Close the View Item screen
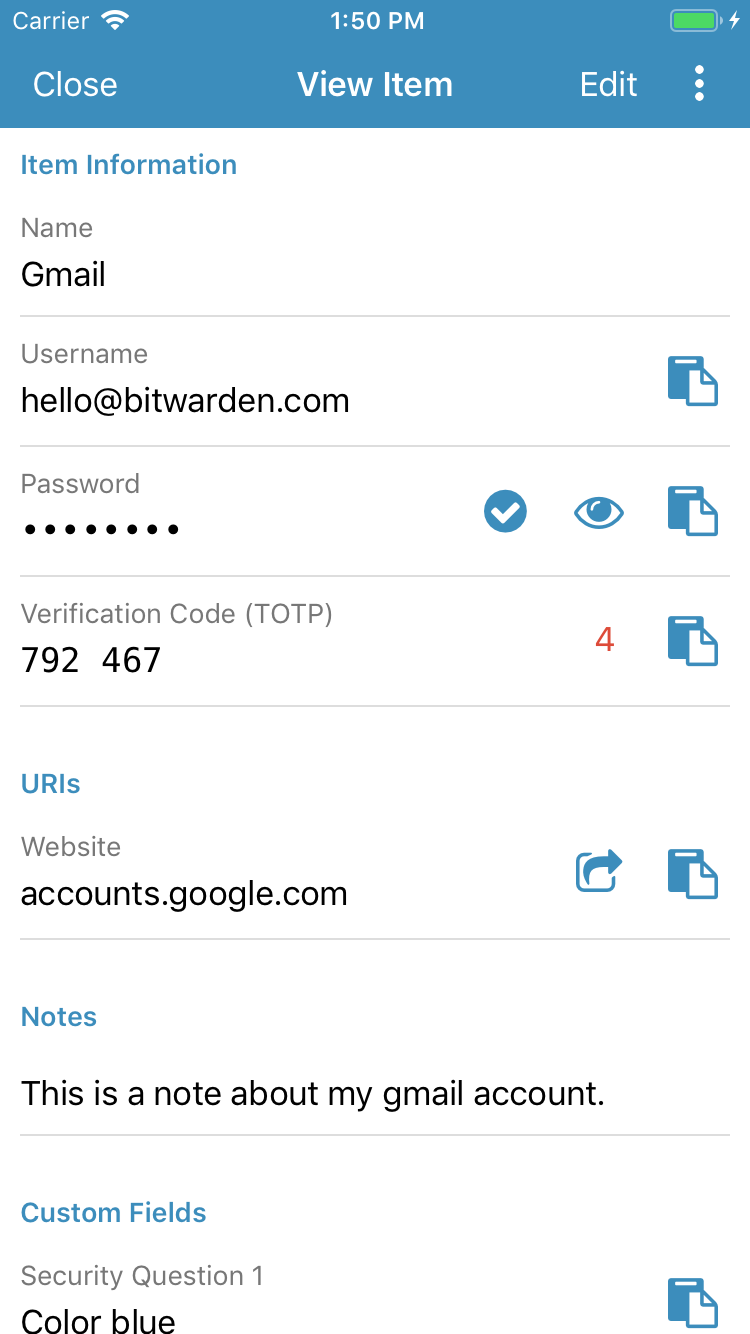 [75, 85]
